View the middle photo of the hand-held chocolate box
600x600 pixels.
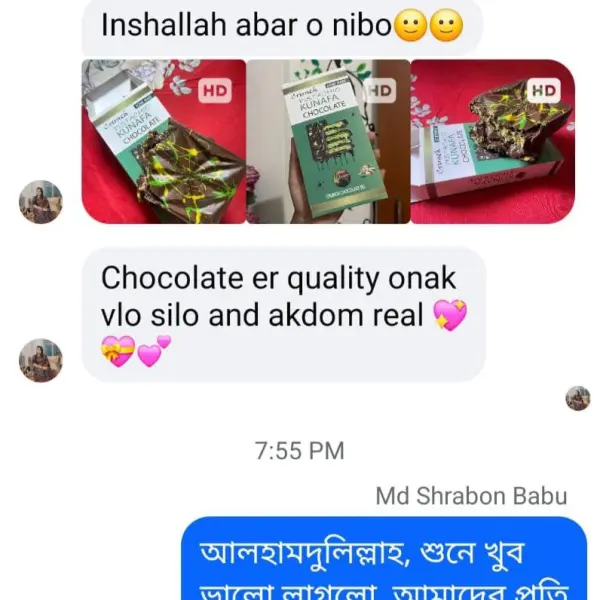click(x=327, y=141)
